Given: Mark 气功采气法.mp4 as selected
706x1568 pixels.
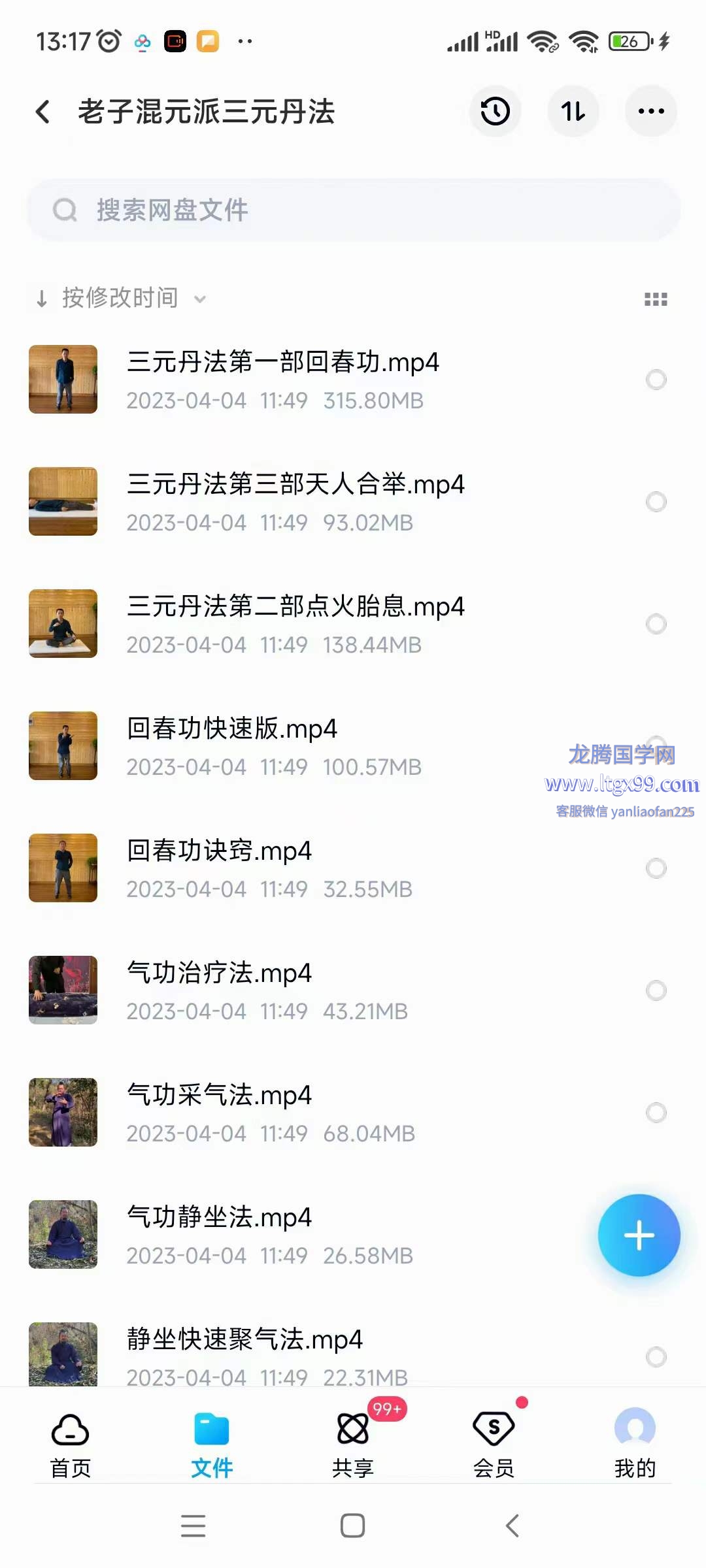Looking at the screenshot, I should (656, 1113).
